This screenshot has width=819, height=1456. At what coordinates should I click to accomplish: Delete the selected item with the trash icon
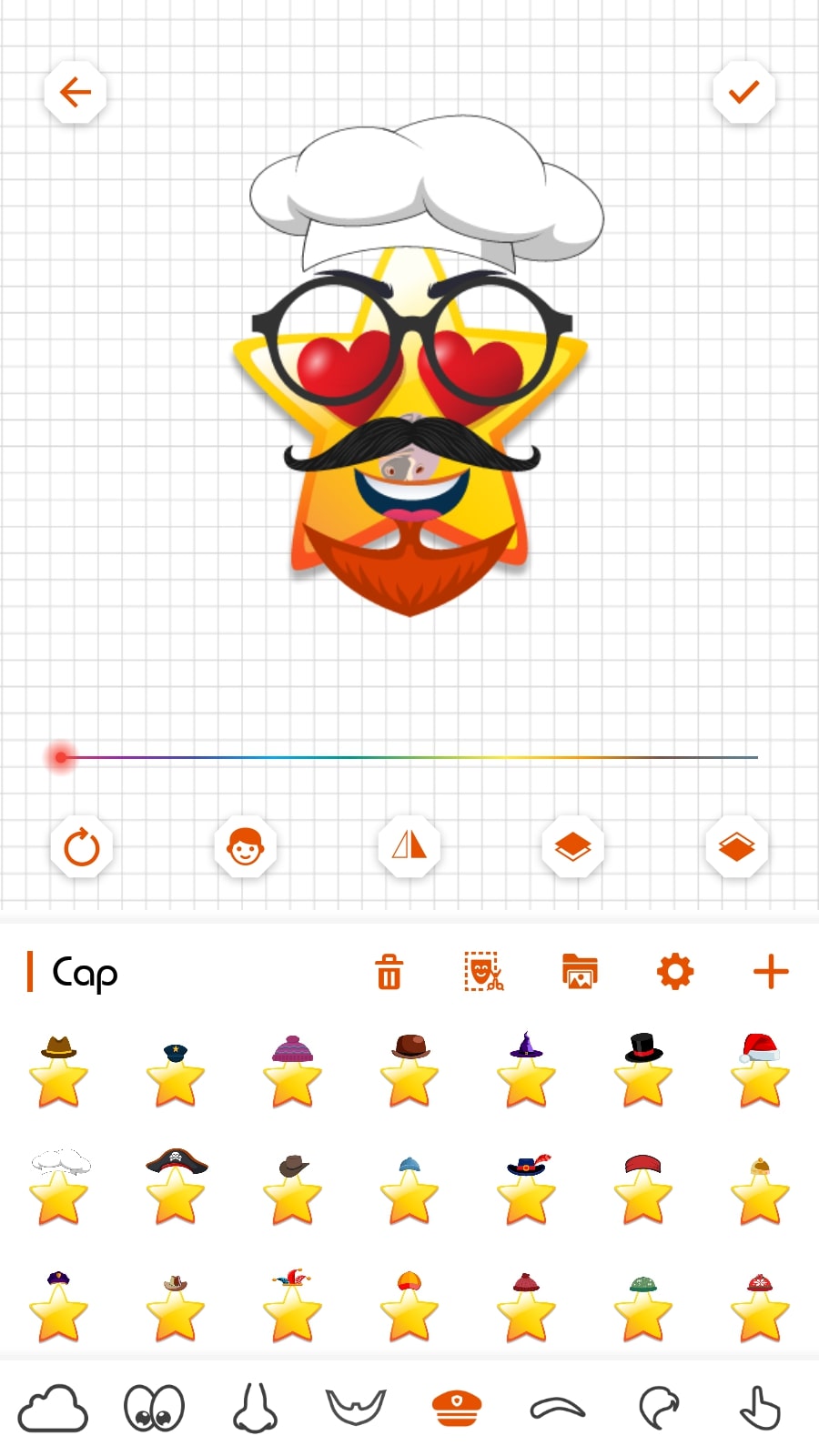[389, 972]
